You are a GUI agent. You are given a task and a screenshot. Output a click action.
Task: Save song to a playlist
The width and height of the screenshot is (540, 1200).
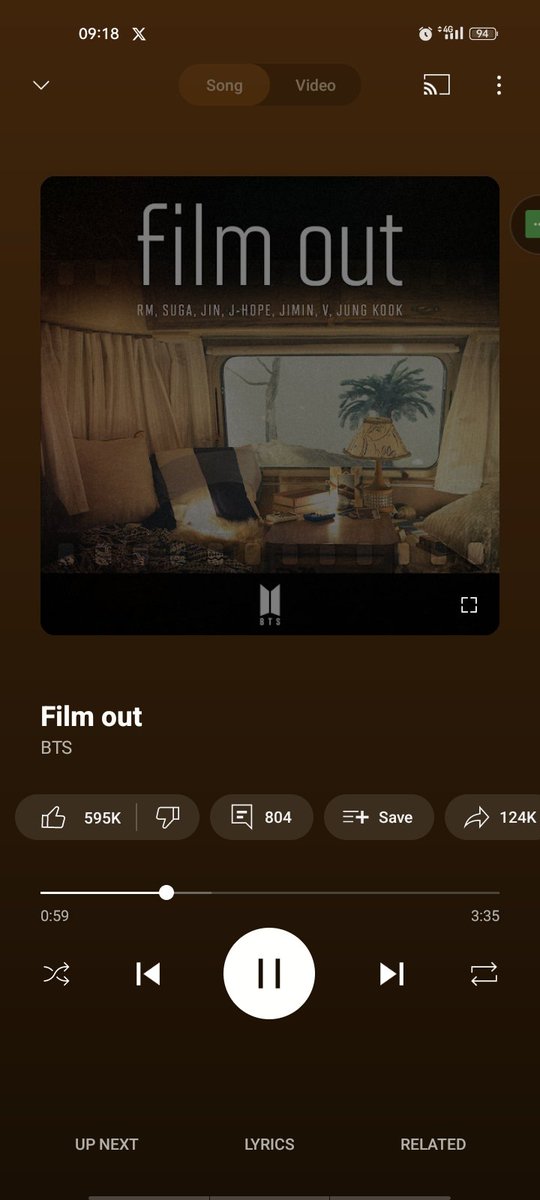pyautogui.click(x=378, y=817)
